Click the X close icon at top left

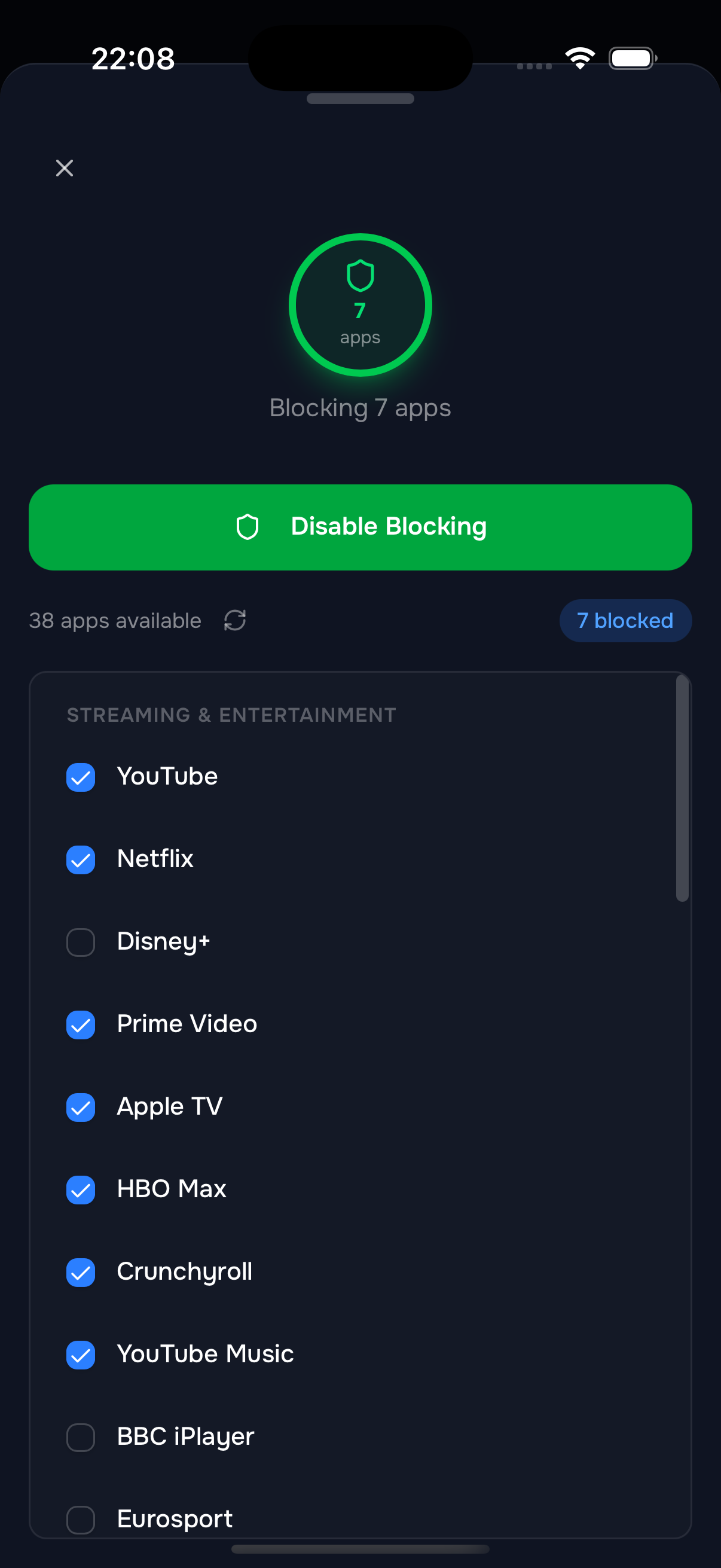(x=65, y=168)
